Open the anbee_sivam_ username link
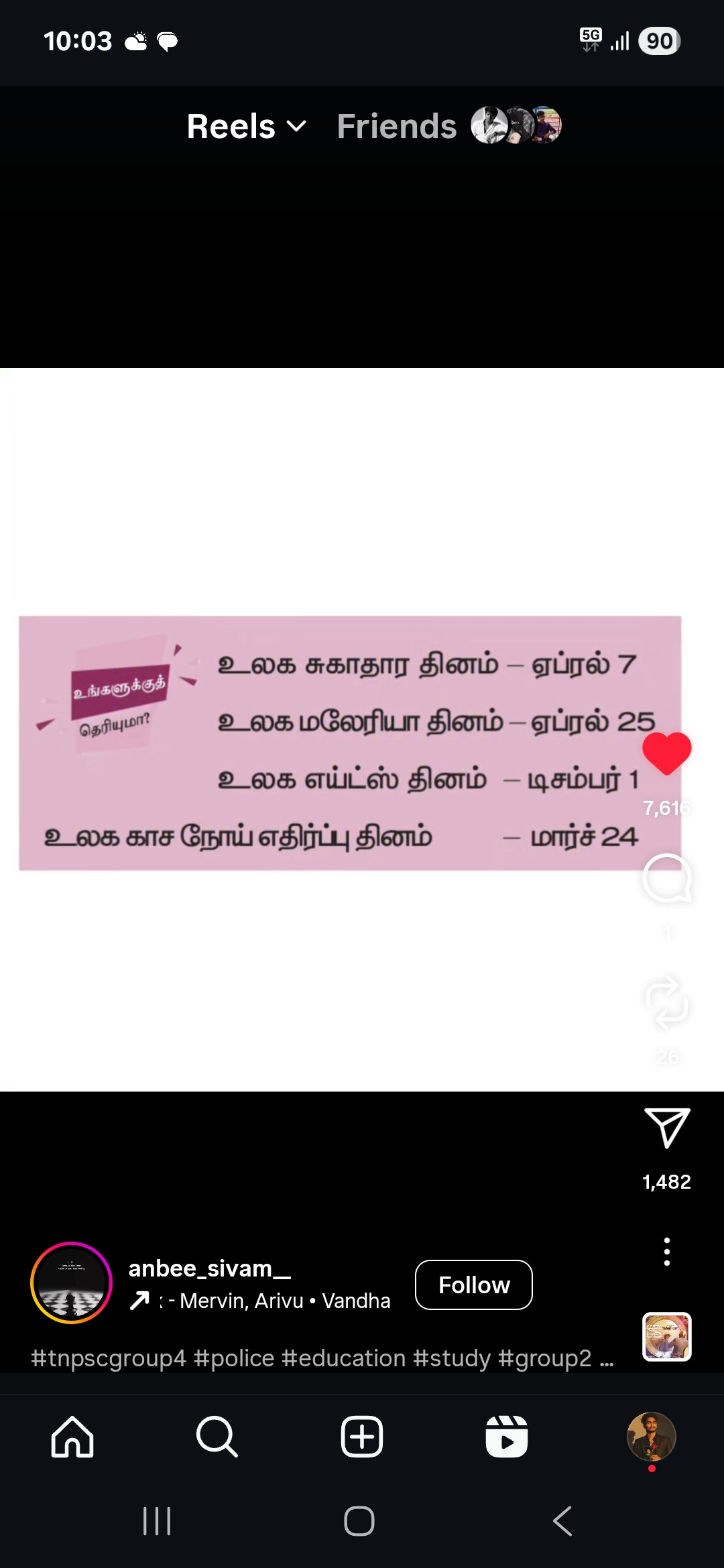Screen dimensions: 724x1568 (x=209, y=1268)
